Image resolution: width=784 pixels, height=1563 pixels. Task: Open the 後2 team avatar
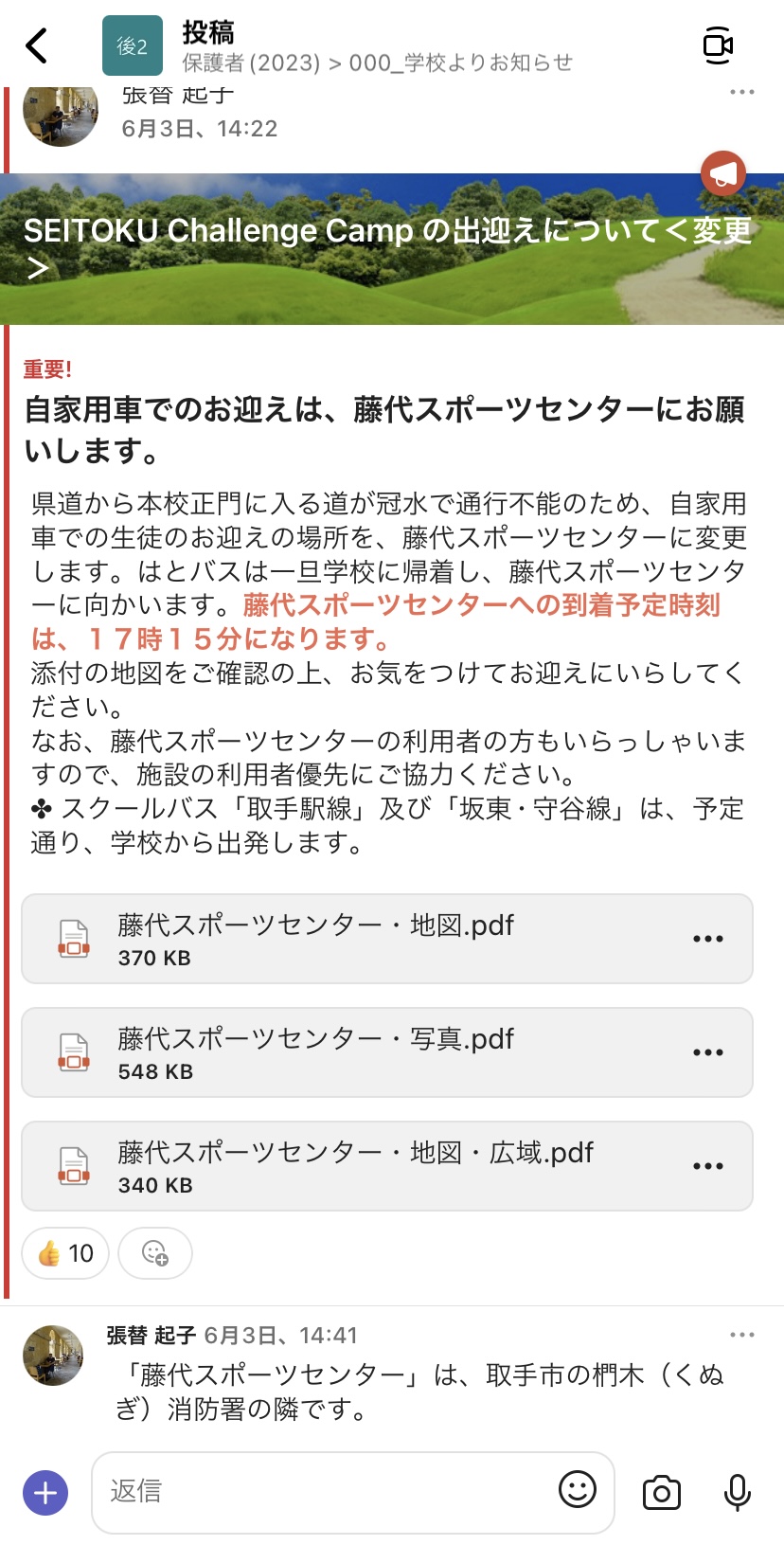[133, 45]
